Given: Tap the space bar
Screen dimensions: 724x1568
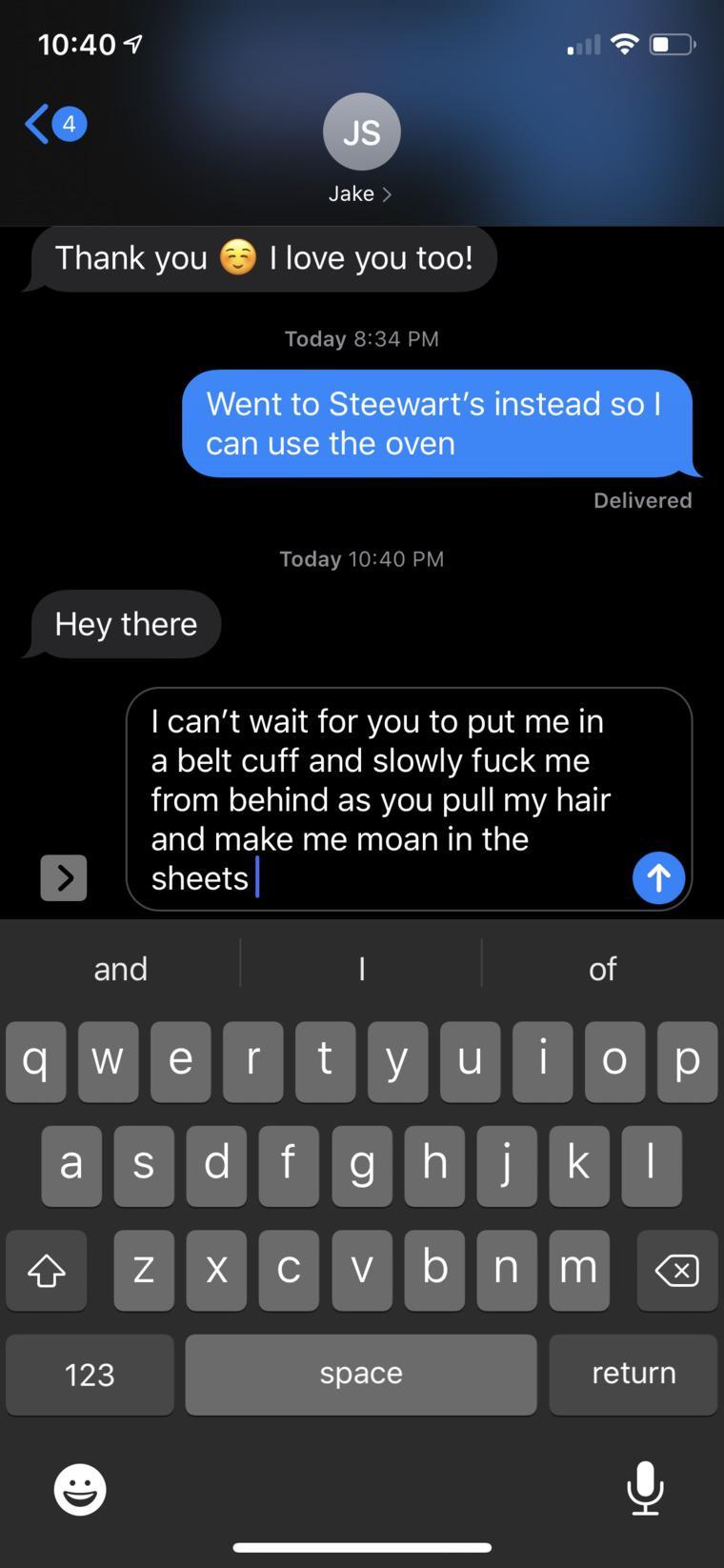Looking at the screenshot, I should [361, 1374].
